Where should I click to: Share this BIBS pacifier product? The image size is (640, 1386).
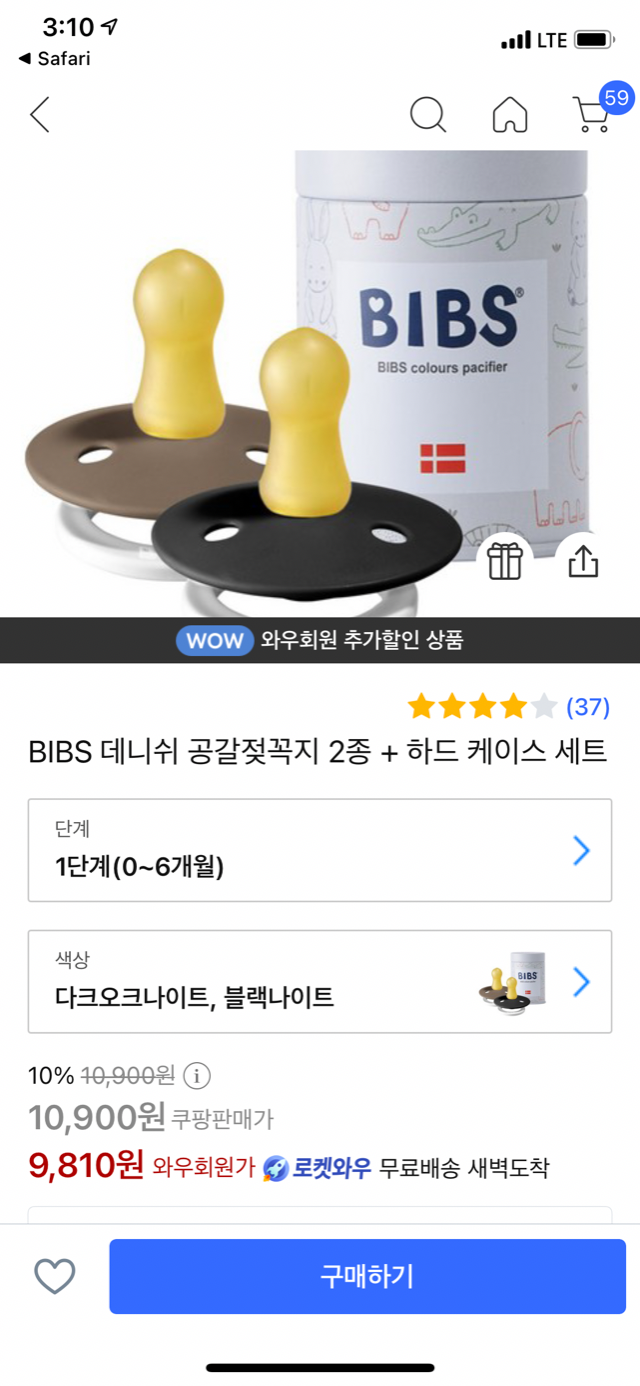coord(583,561)
